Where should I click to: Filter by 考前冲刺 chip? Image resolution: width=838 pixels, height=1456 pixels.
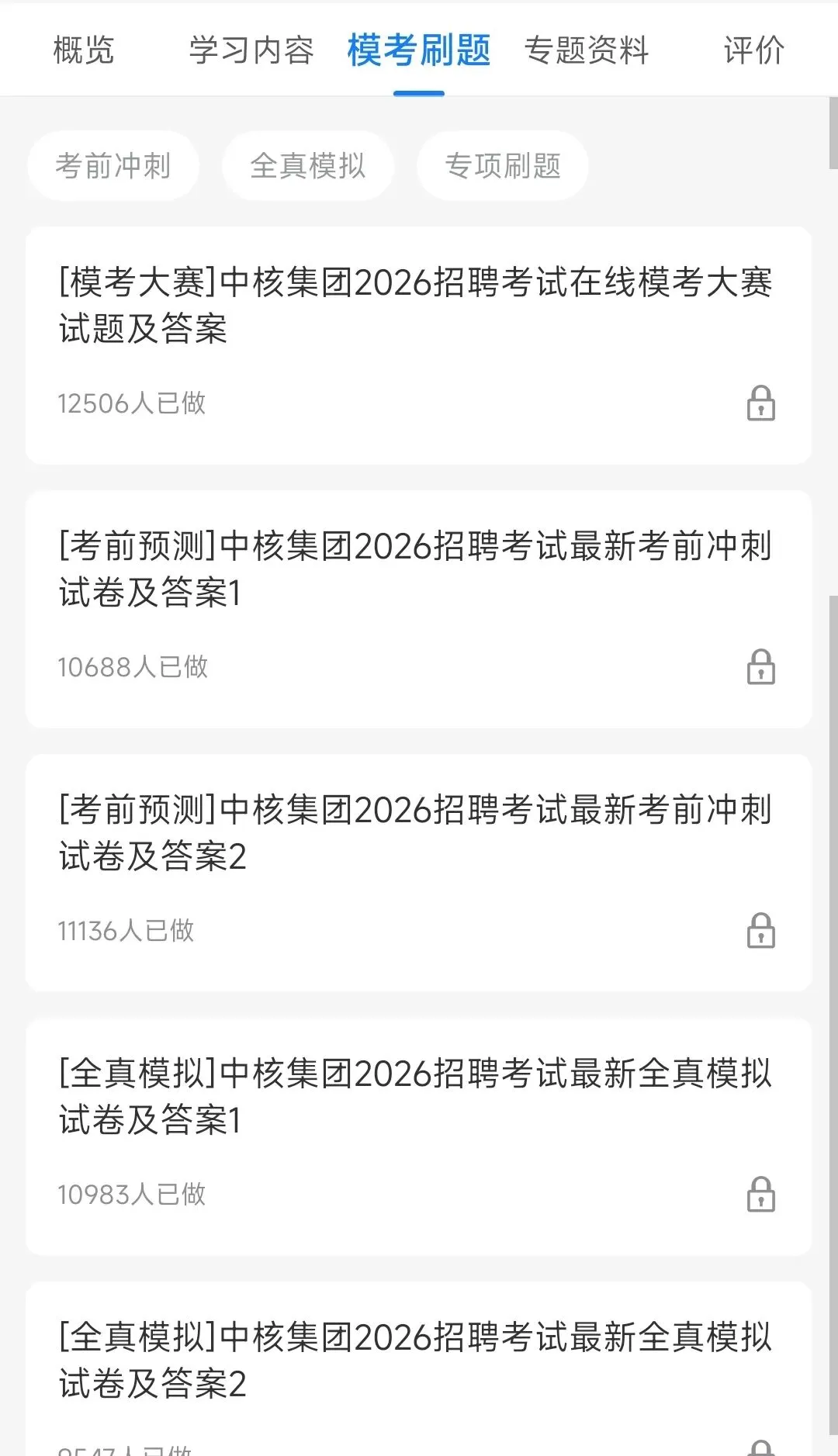click(113, 166)
